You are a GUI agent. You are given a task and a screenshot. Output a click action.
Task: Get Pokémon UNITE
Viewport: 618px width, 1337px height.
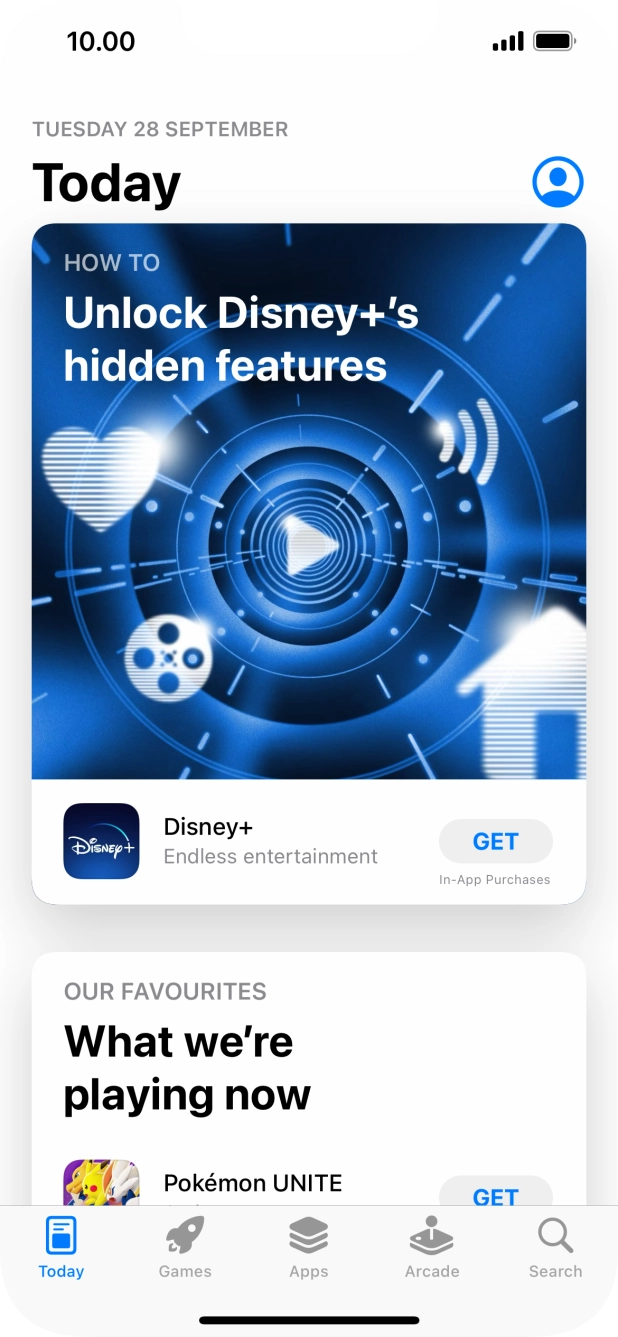click(496, 1191)
